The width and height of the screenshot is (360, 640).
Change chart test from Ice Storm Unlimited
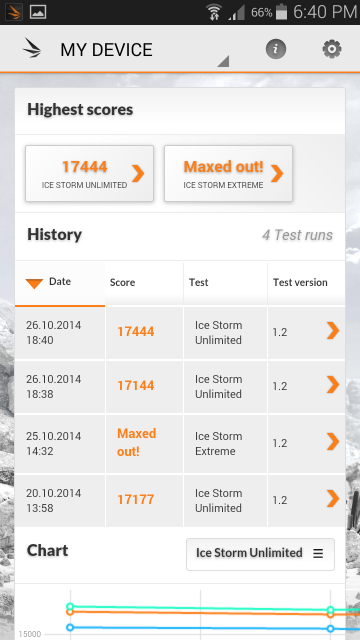tap(260, 554)
